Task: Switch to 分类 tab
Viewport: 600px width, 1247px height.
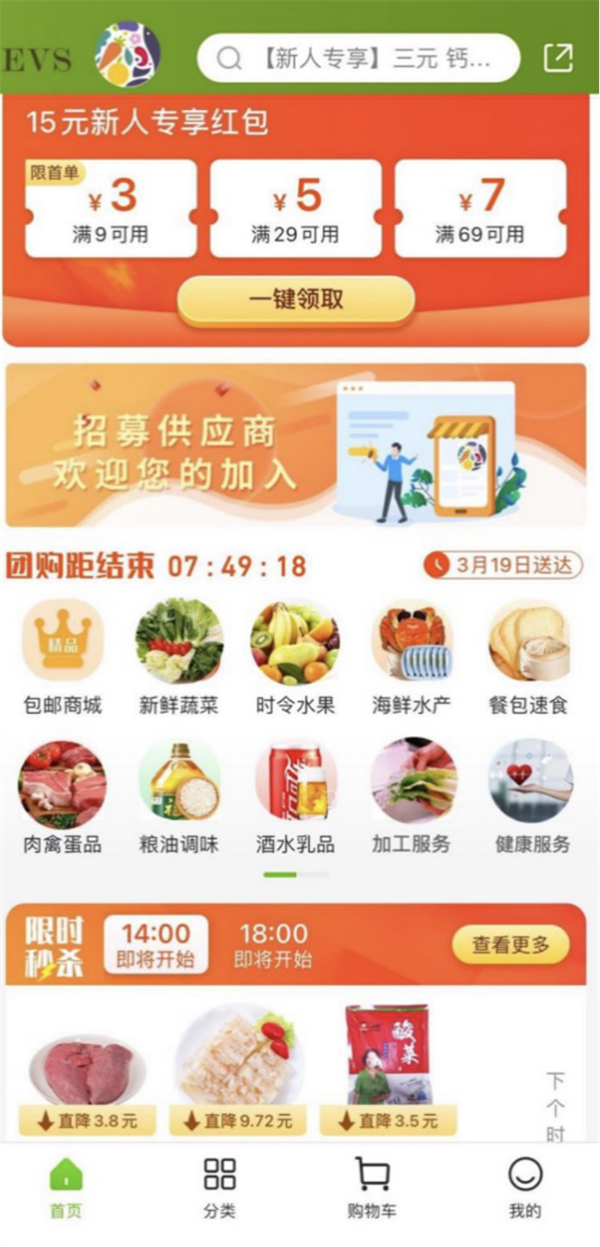Action: coord(219,1188)
